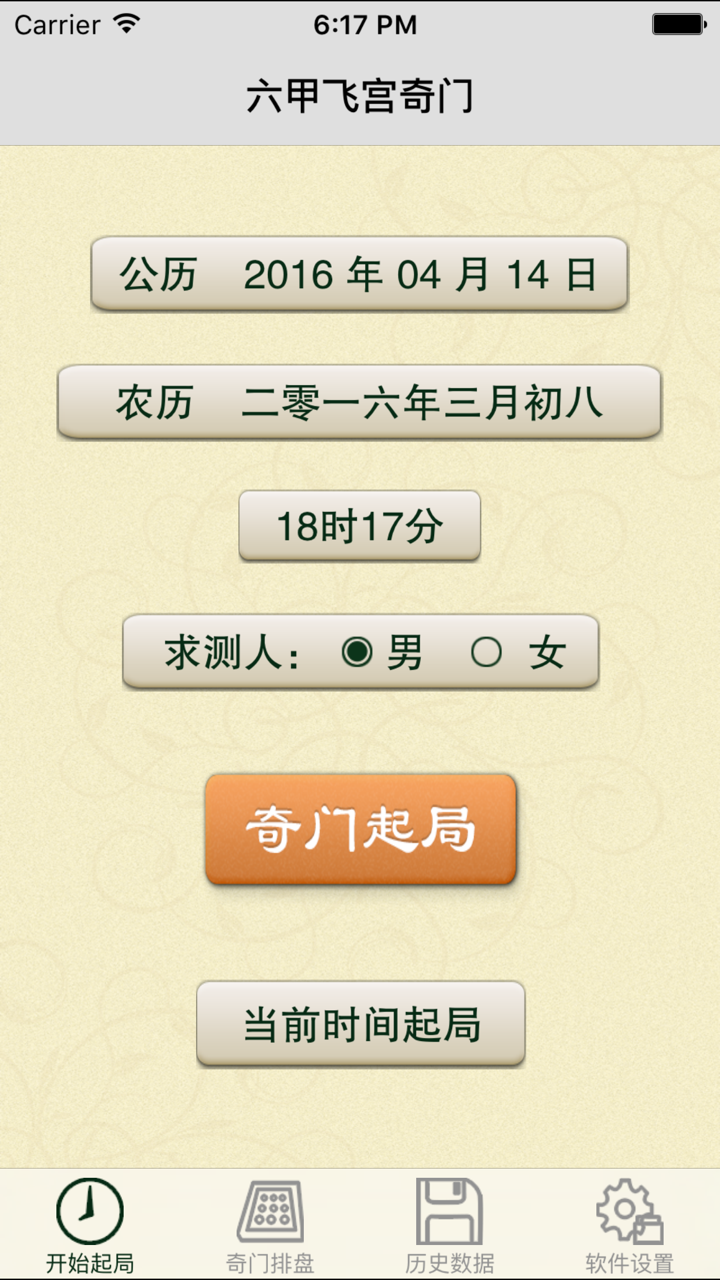
Task: Select the 女 (female) radio button
Action: coord(486,652)
